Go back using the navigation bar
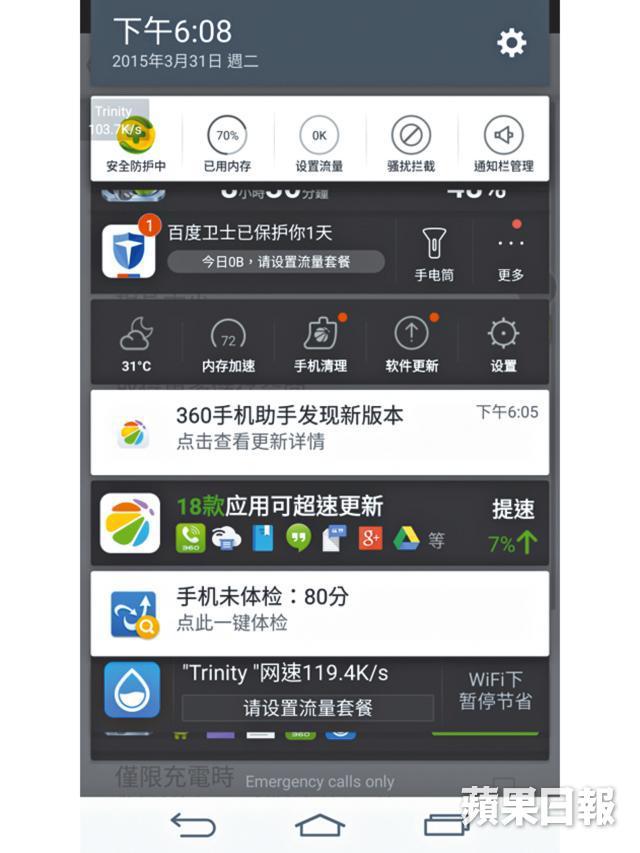The height and width of the screenshot is (853, 640). pos(193,824)
